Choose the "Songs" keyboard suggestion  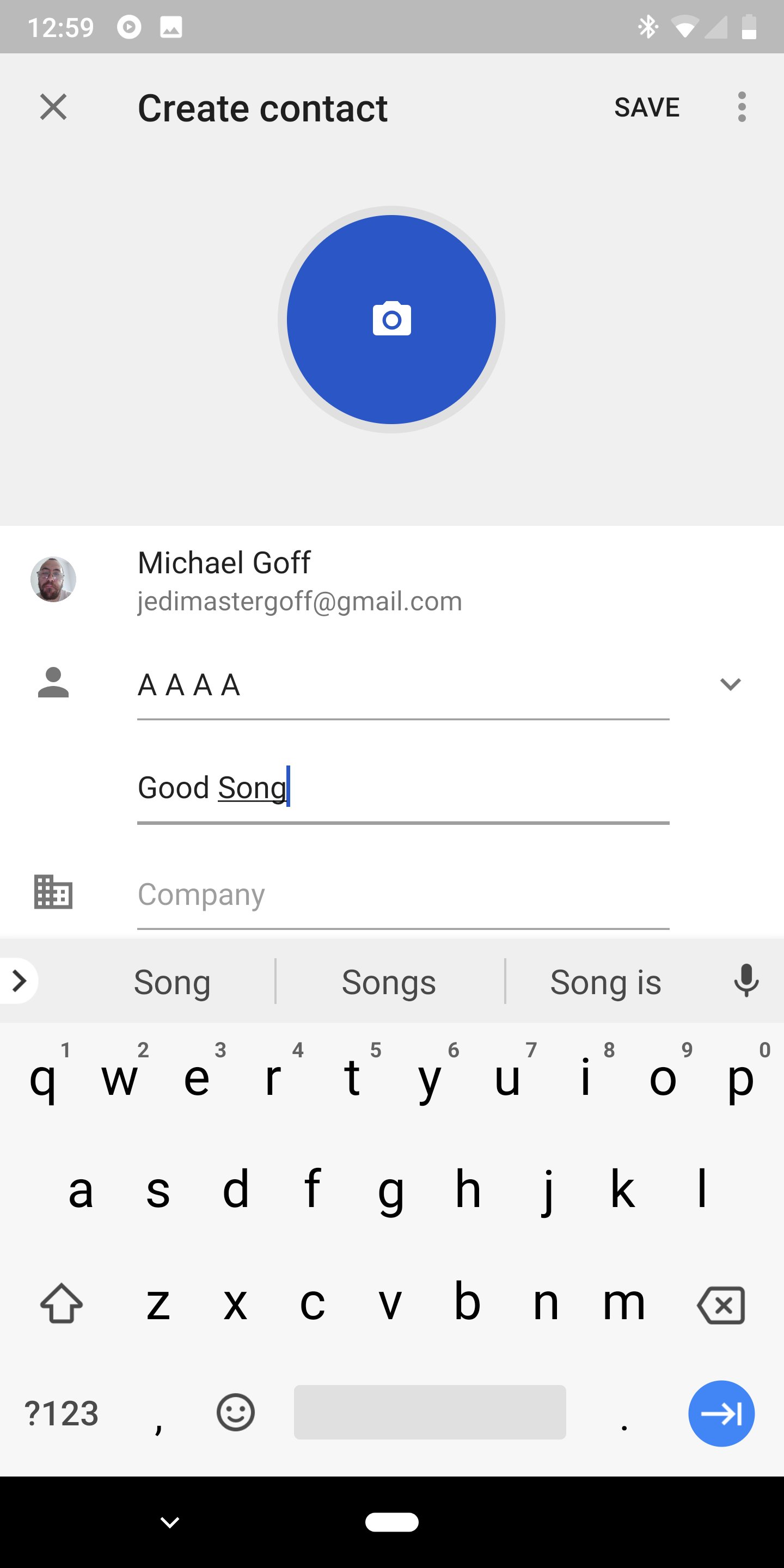389,982
